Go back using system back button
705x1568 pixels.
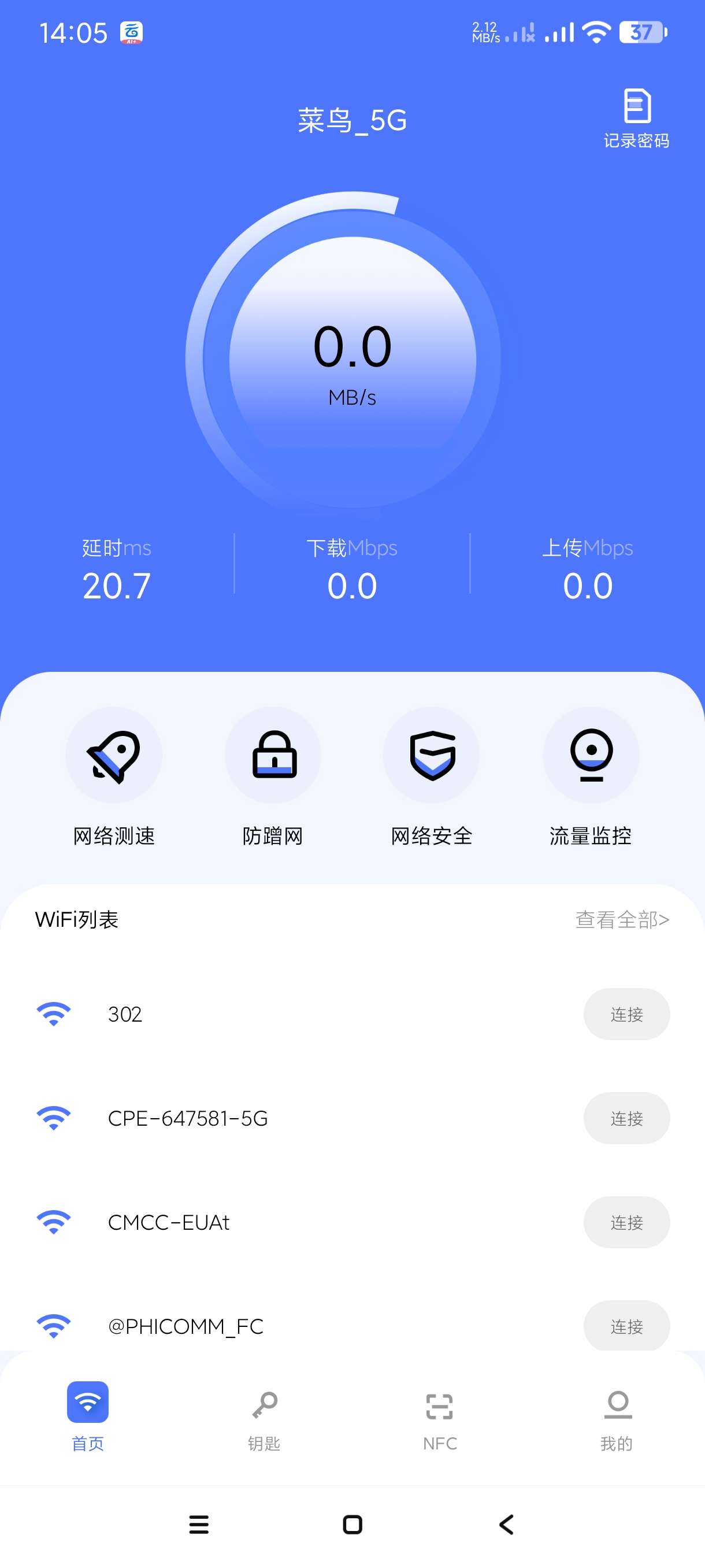(x=506, y=1524)
